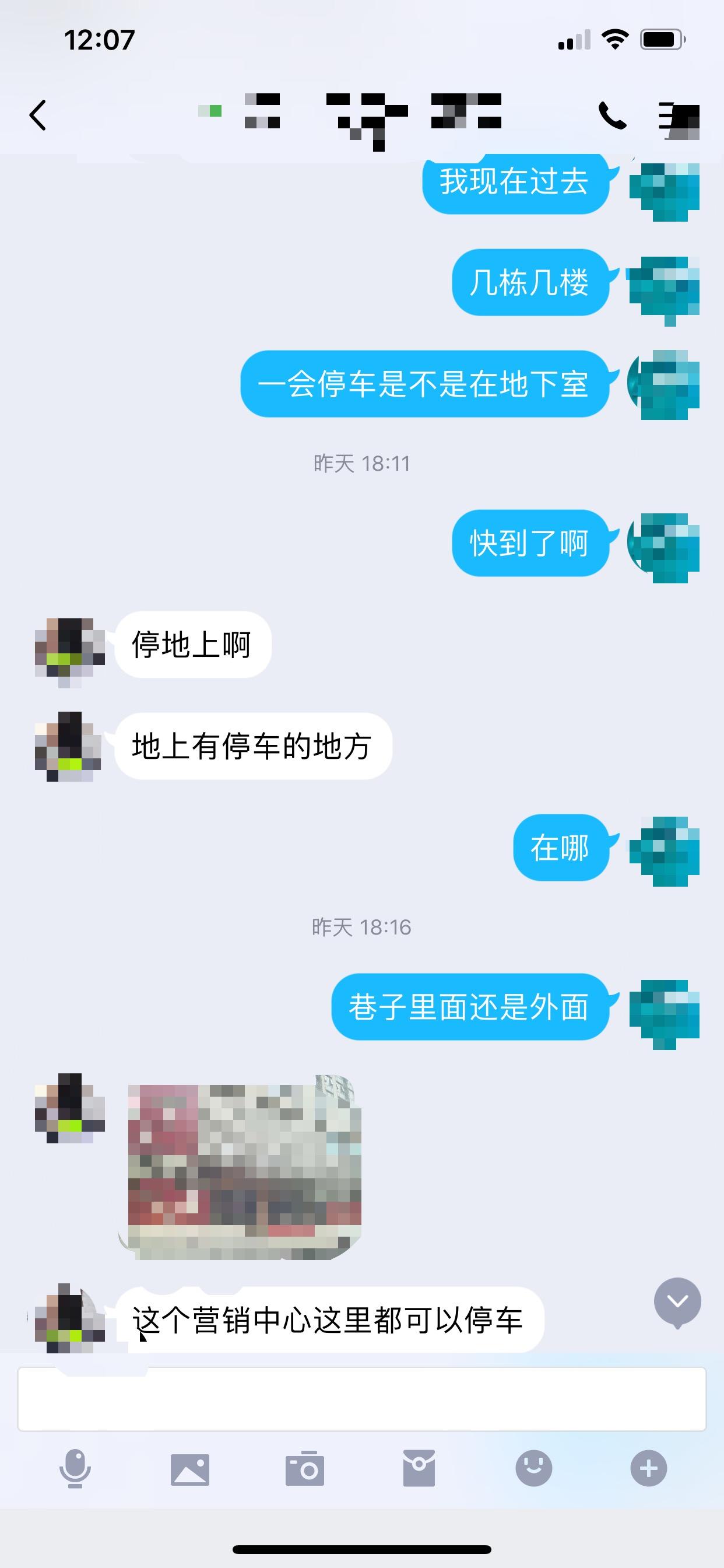724x1568 pixels.
Task: Tap the 昨天 18:16 timestamp
Action: coord(362,928)
